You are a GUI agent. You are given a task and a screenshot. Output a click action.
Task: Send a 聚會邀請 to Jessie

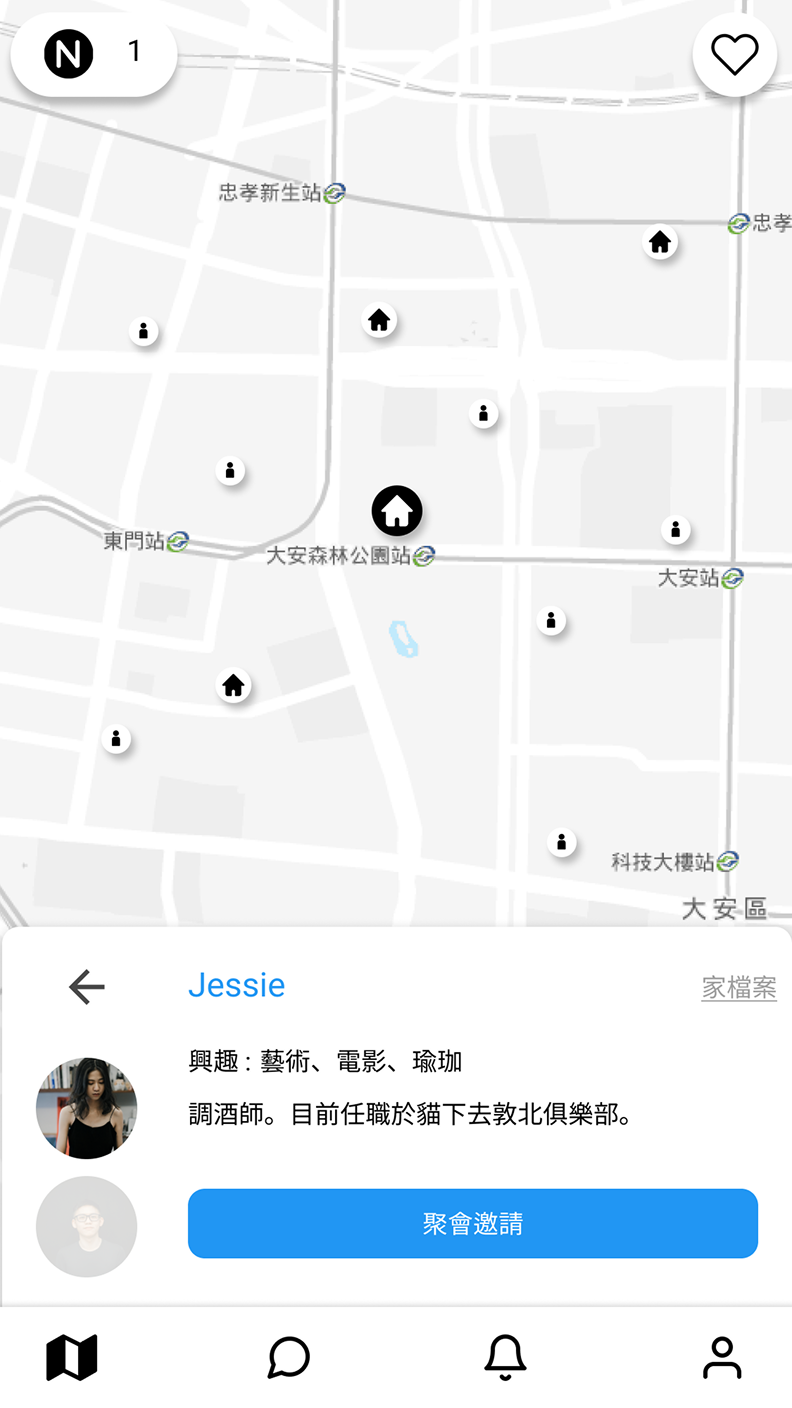[472, 1223]
